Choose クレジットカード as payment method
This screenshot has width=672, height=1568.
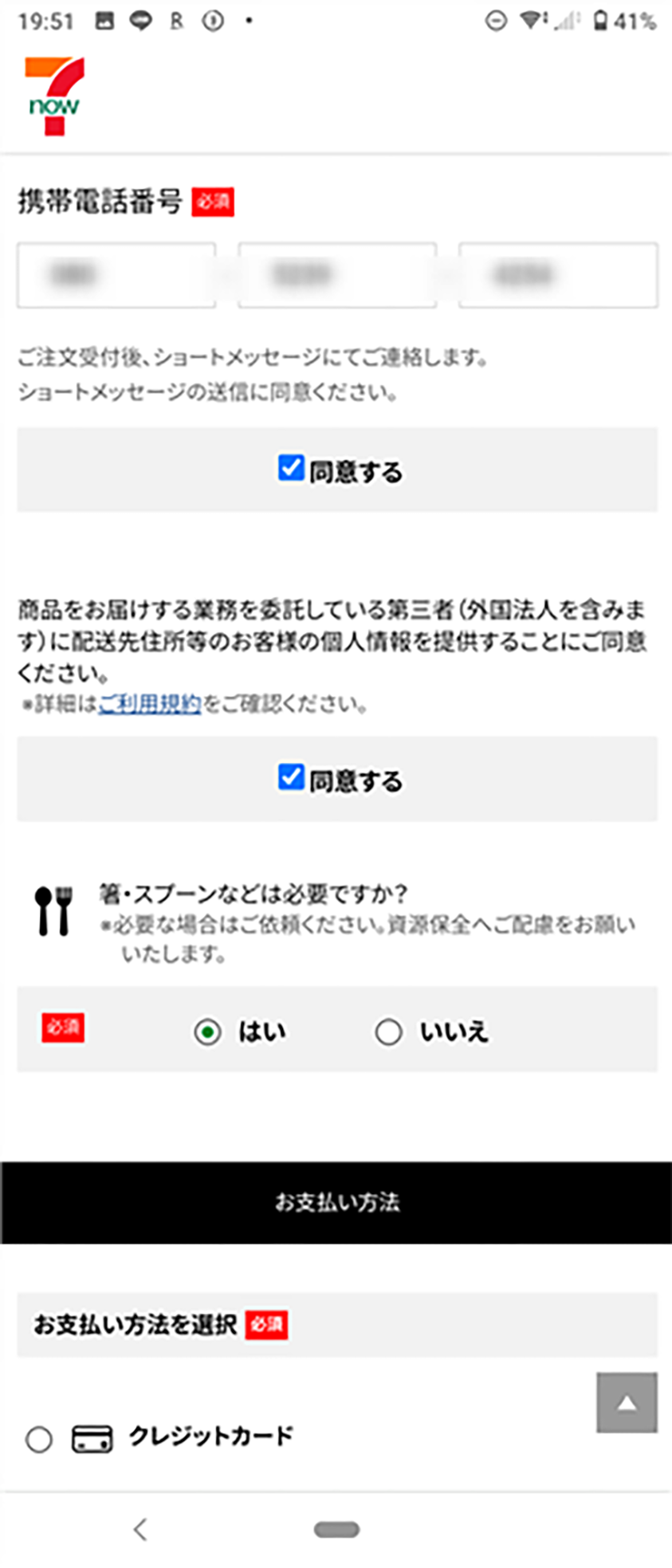39,1439
